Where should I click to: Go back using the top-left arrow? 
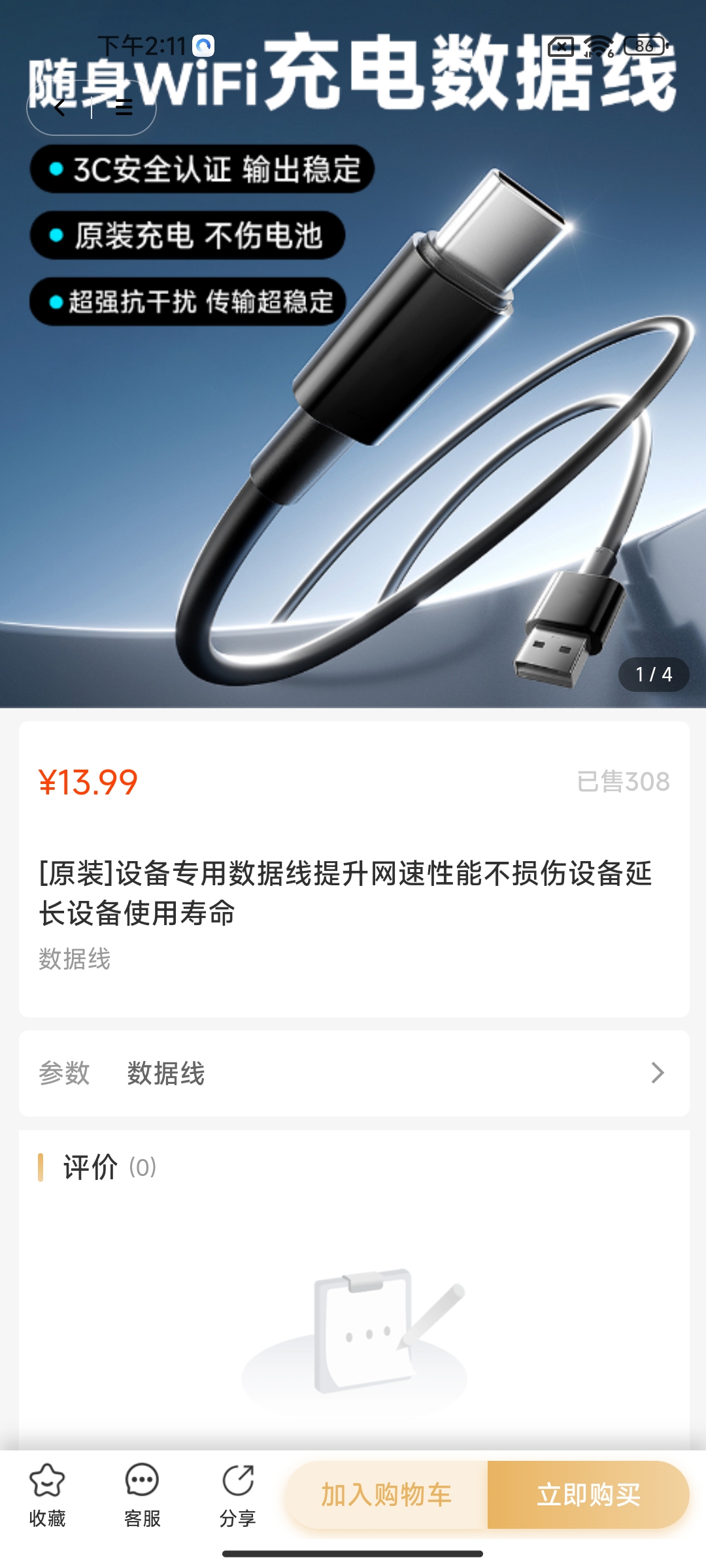60,108
